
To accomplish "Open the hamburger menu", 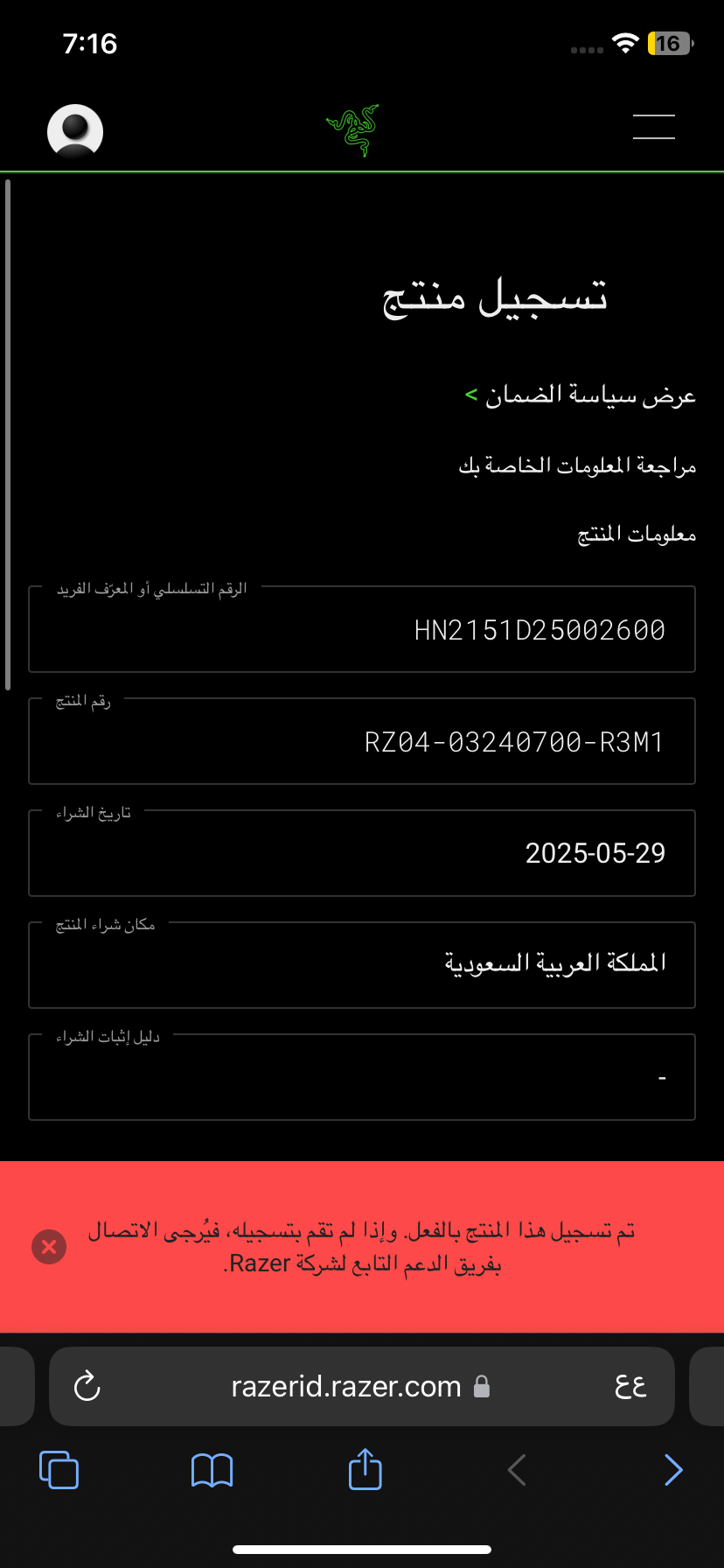I will tap(654, 127).
